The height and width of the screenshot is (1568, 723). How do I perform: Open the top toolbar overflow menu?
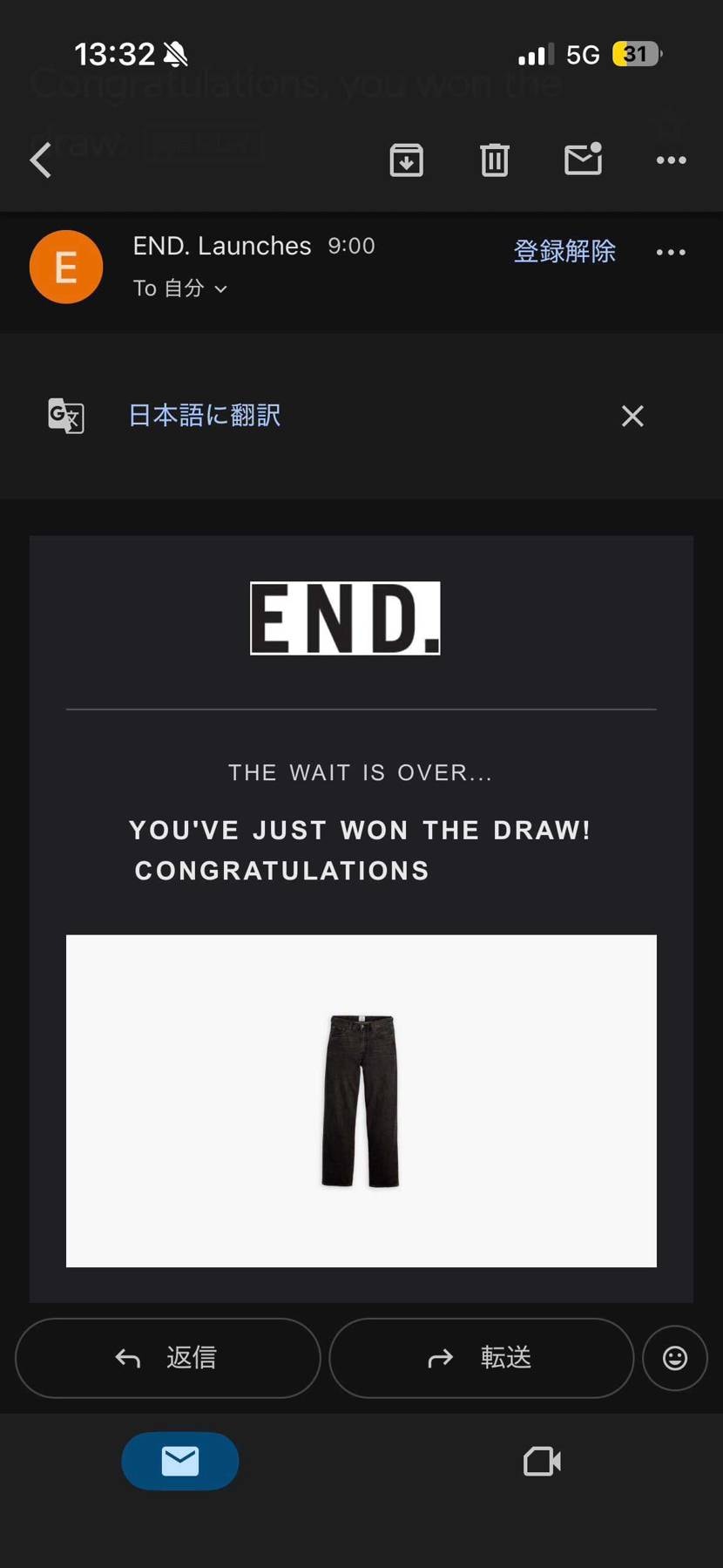[x=671, y=160]
